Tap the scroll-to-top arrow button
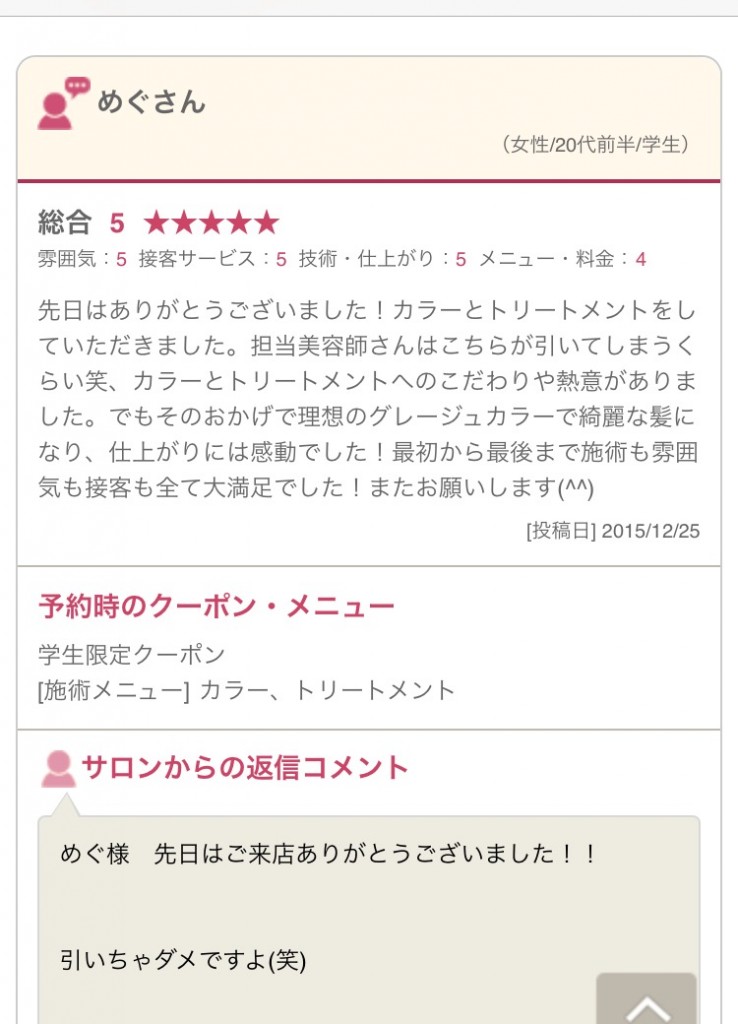 point(646,1001)
